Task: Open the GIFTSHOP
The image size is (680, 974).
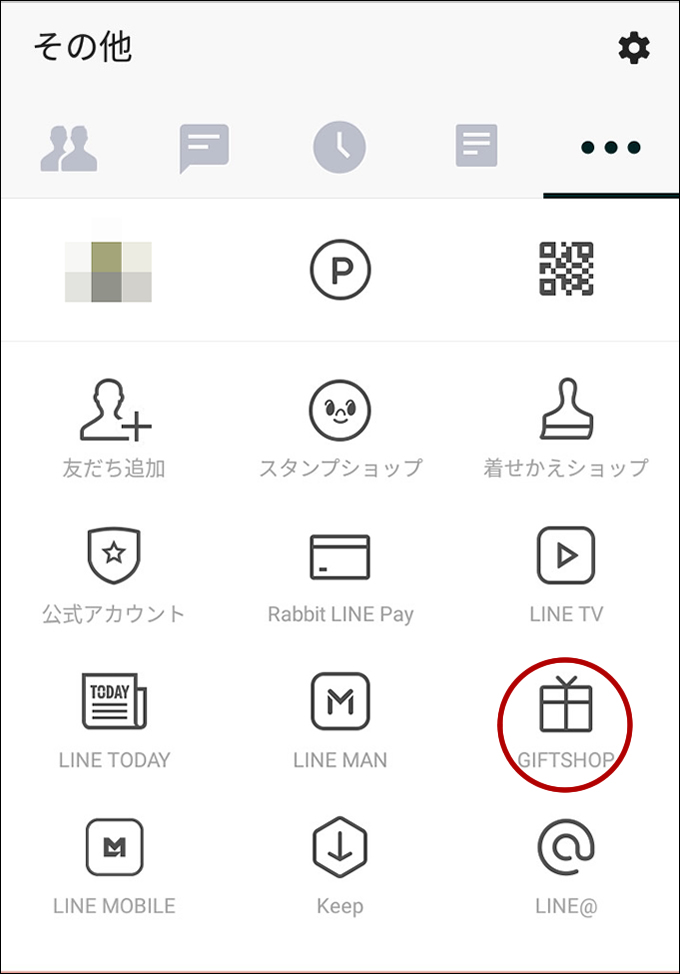Action: pos(566,722)
